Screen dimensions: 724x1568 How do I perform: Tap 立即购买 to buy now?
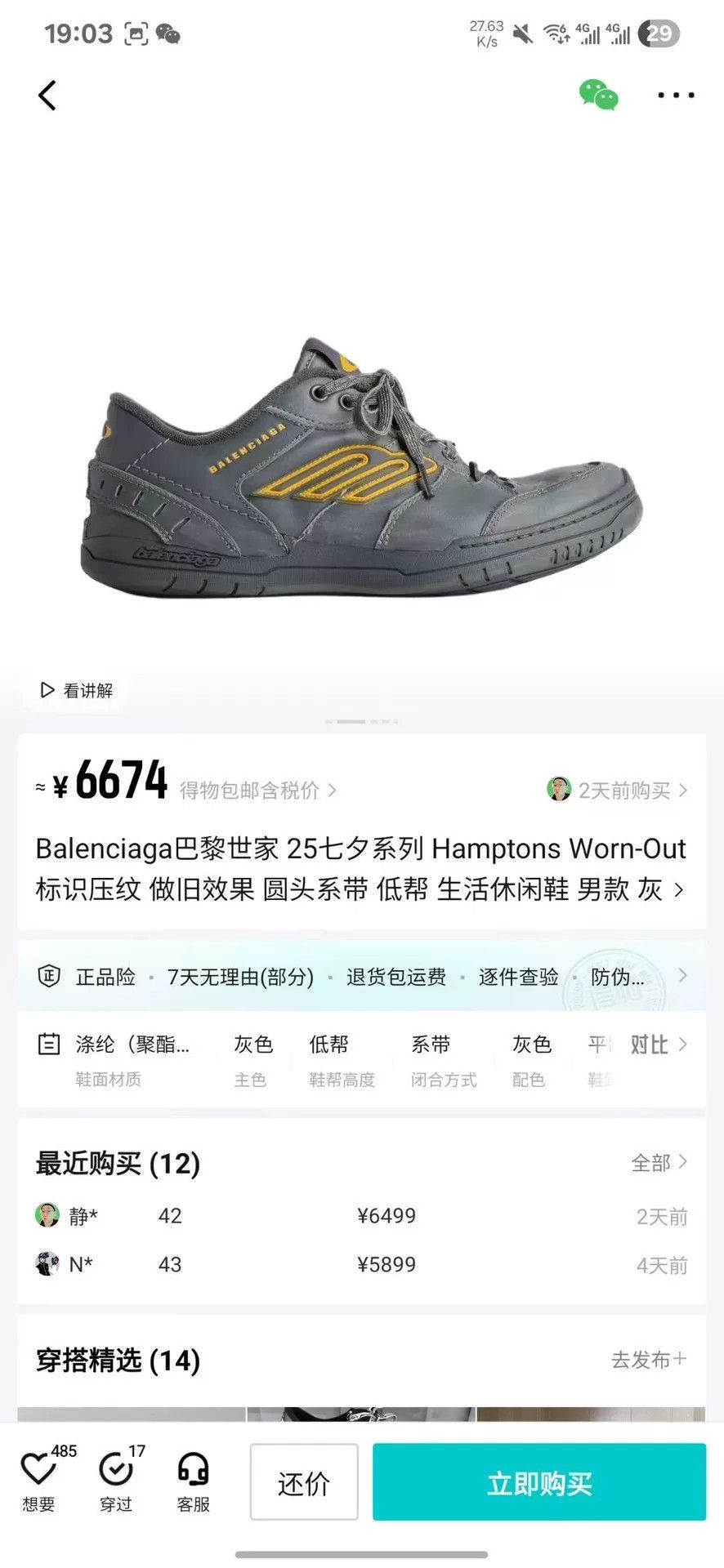click(x=539, y=1482)
